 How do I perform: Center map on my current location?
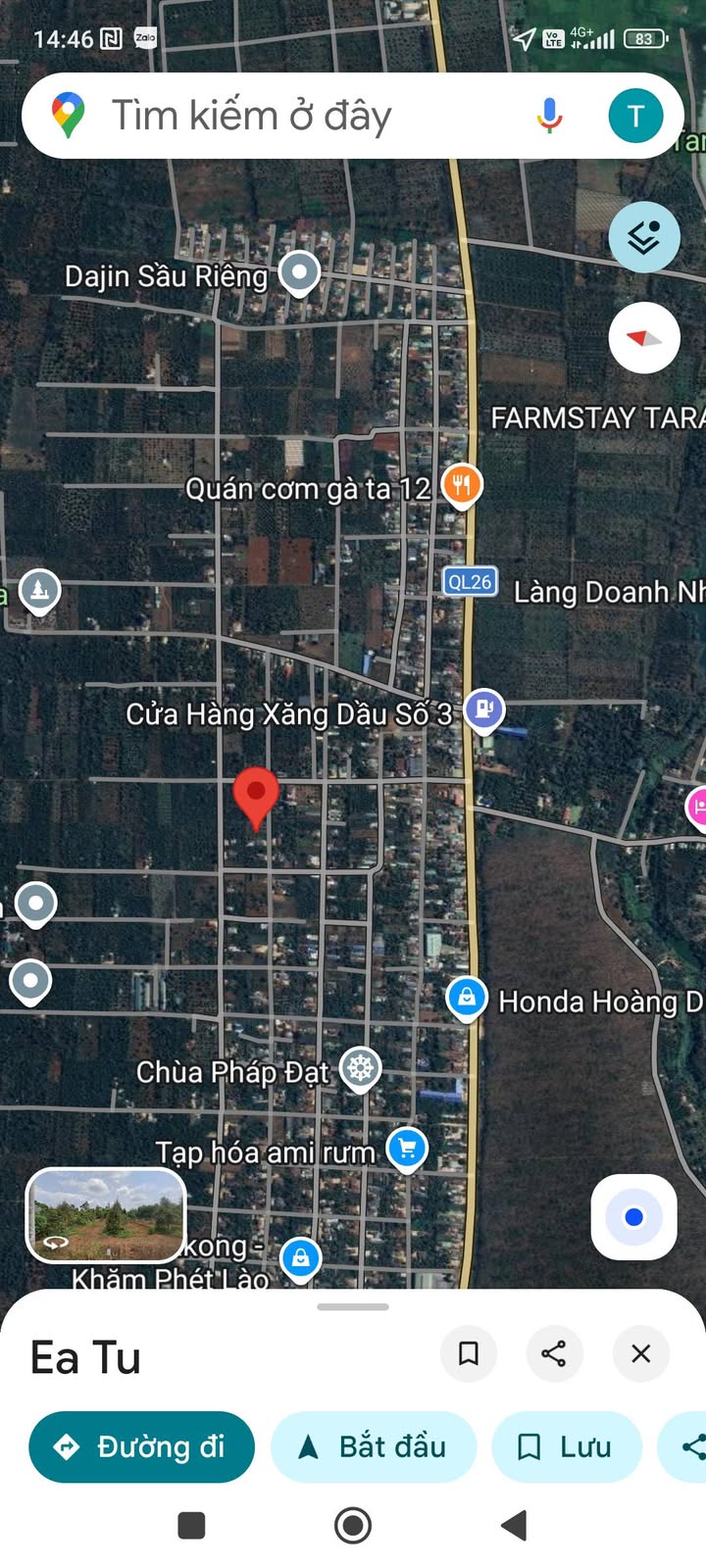pyautogui.click(x=633, y=1217)
